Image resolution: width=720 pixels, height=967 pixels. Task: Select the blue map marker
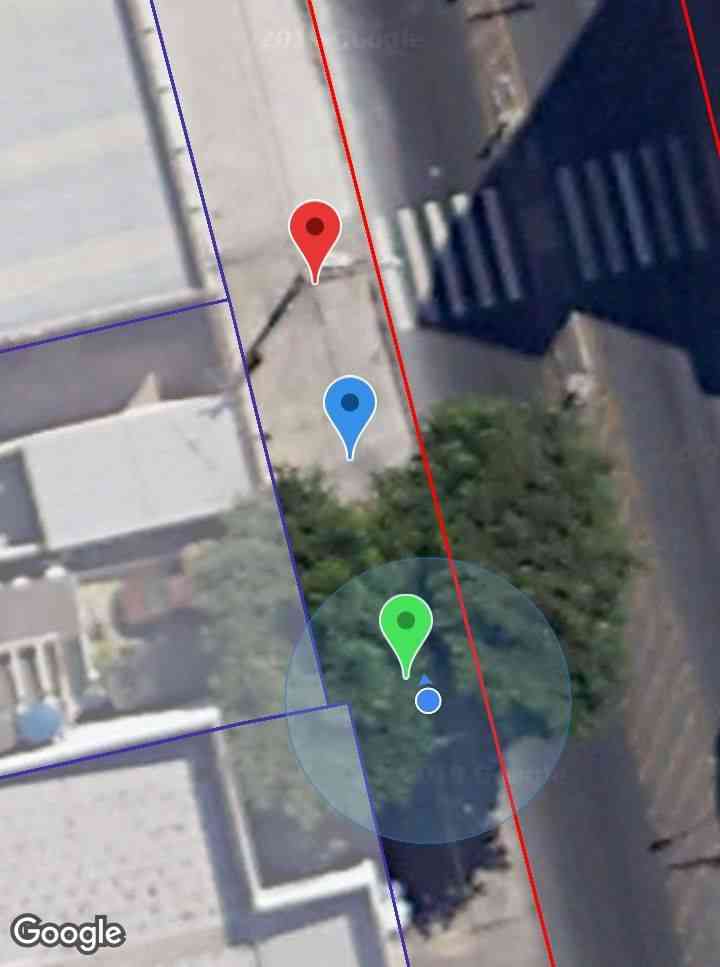[350, 407]
